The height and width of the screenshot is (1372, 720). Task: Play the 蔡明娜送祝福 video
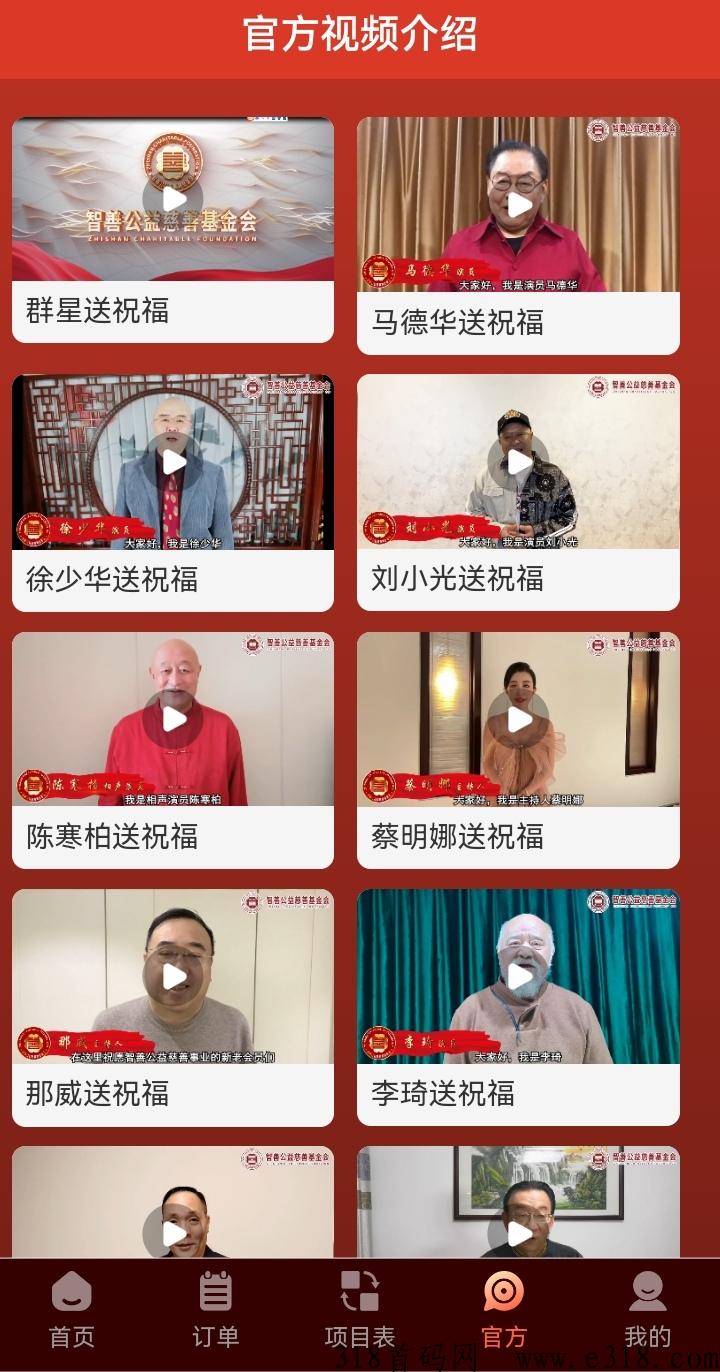(x=518, y=720)
